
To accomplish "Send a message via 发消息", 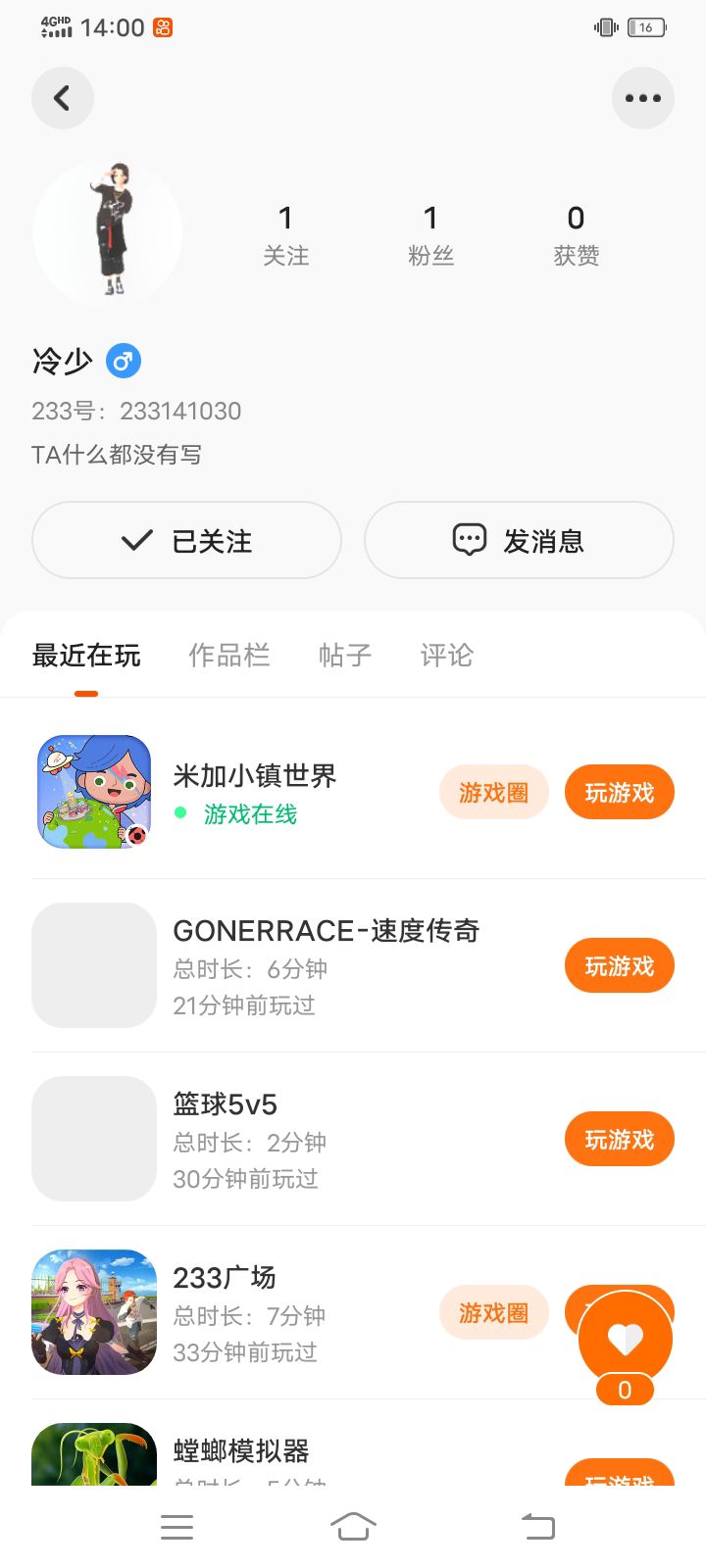I will coord(519,540).
